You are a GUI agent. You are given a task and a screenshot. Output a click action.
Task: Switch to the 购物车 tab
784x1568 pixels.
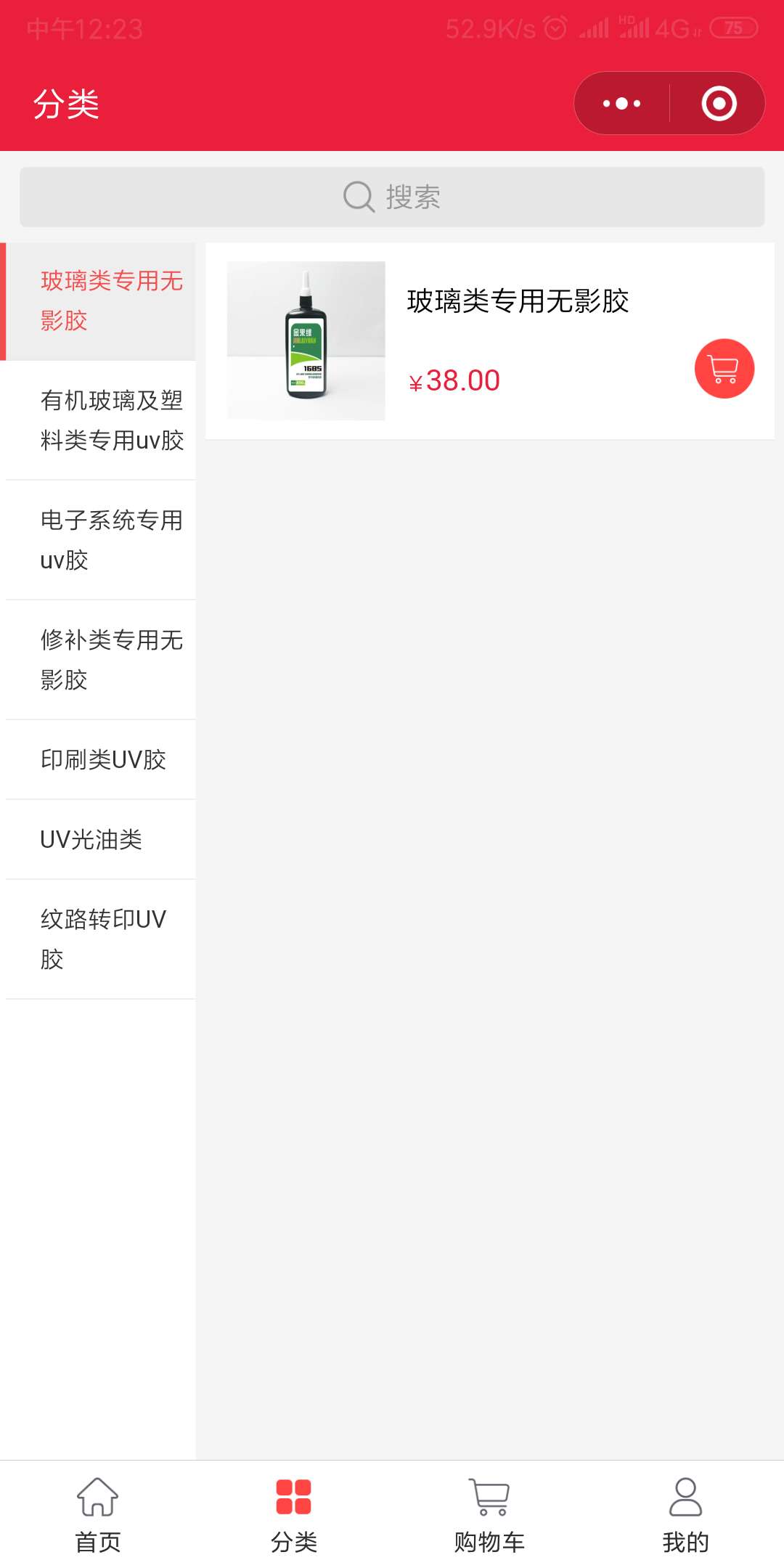489,1514
